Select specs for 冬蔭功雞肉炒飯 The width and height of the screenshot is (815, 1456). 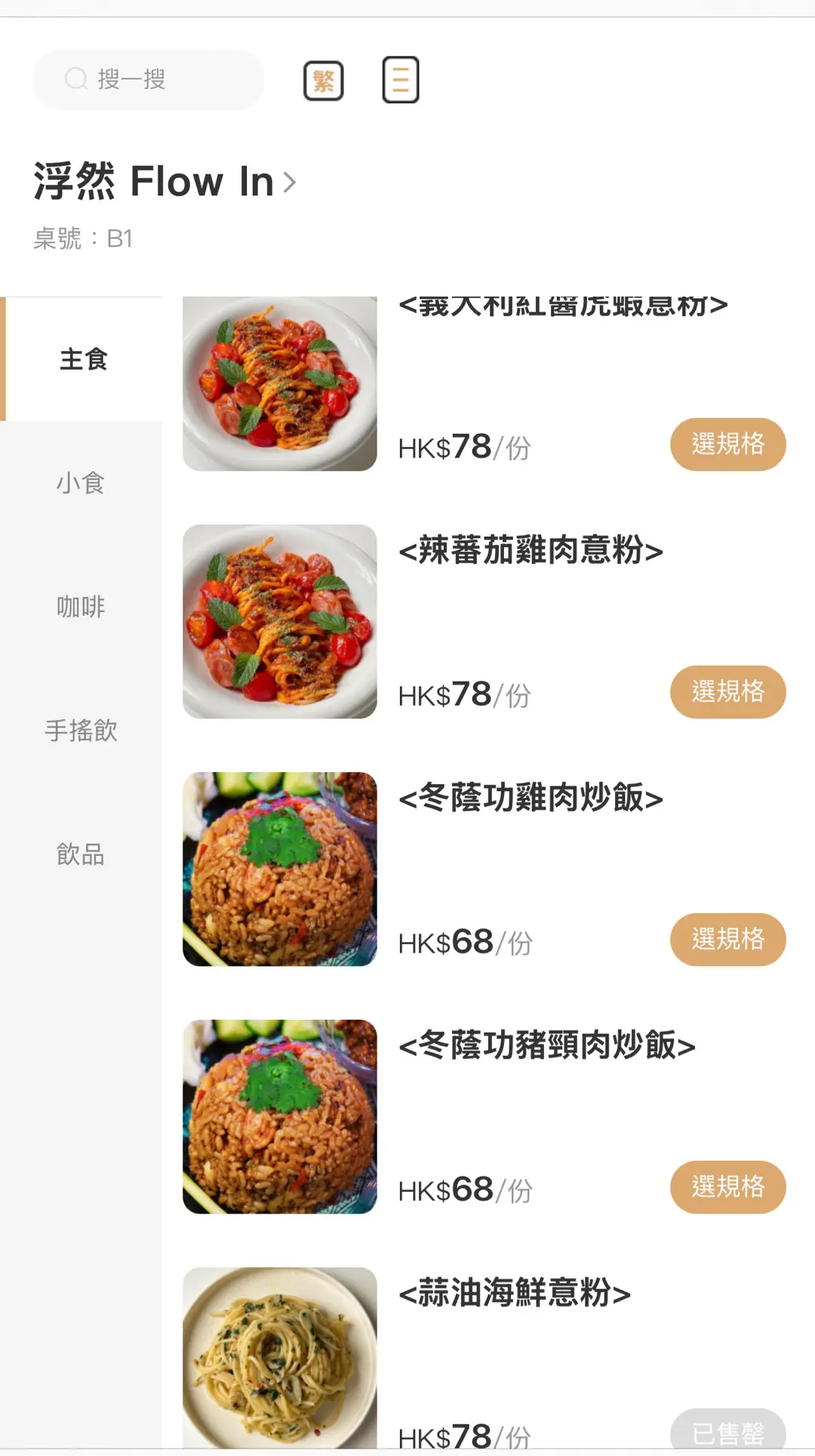pos(727,940)
